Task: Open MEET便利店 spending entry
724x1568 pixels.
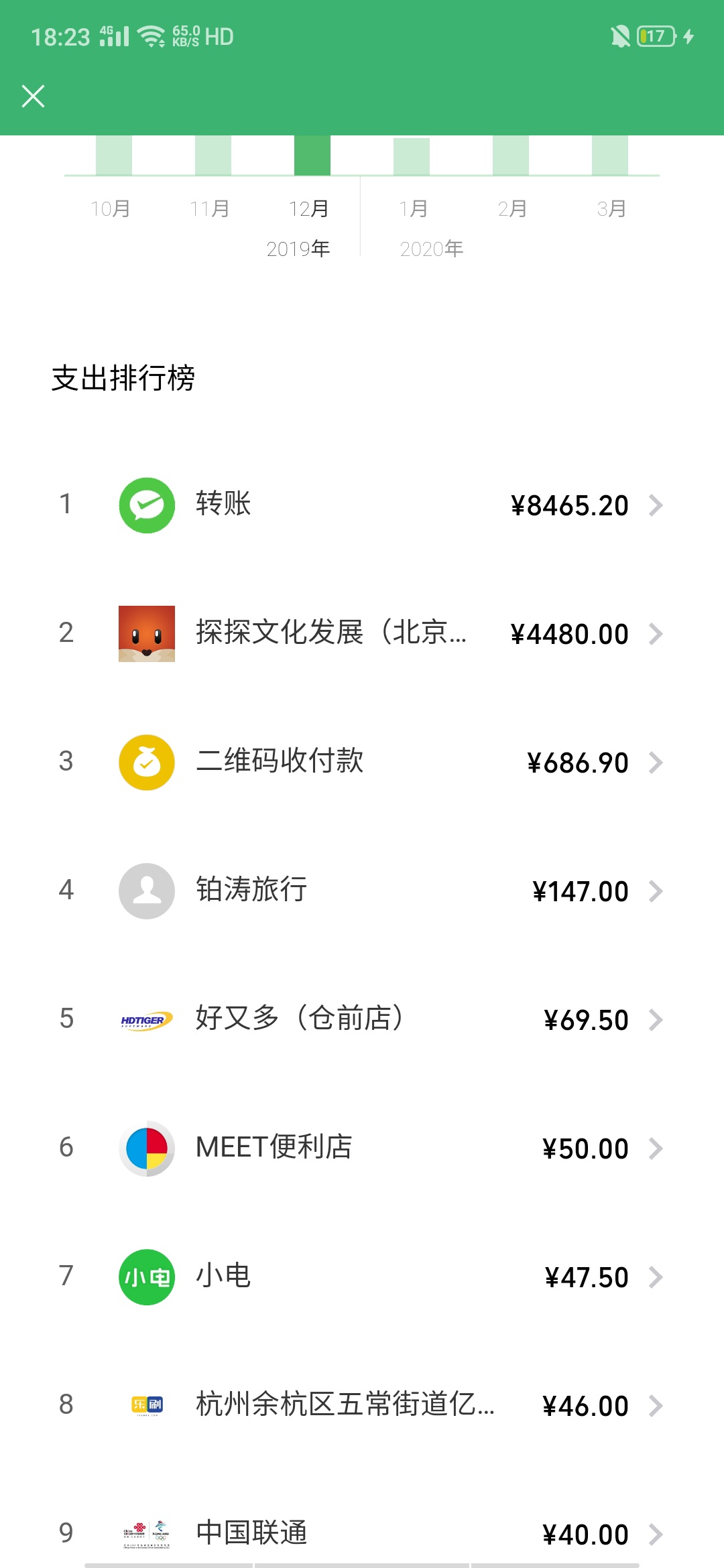Action: tap(362, 1149)
